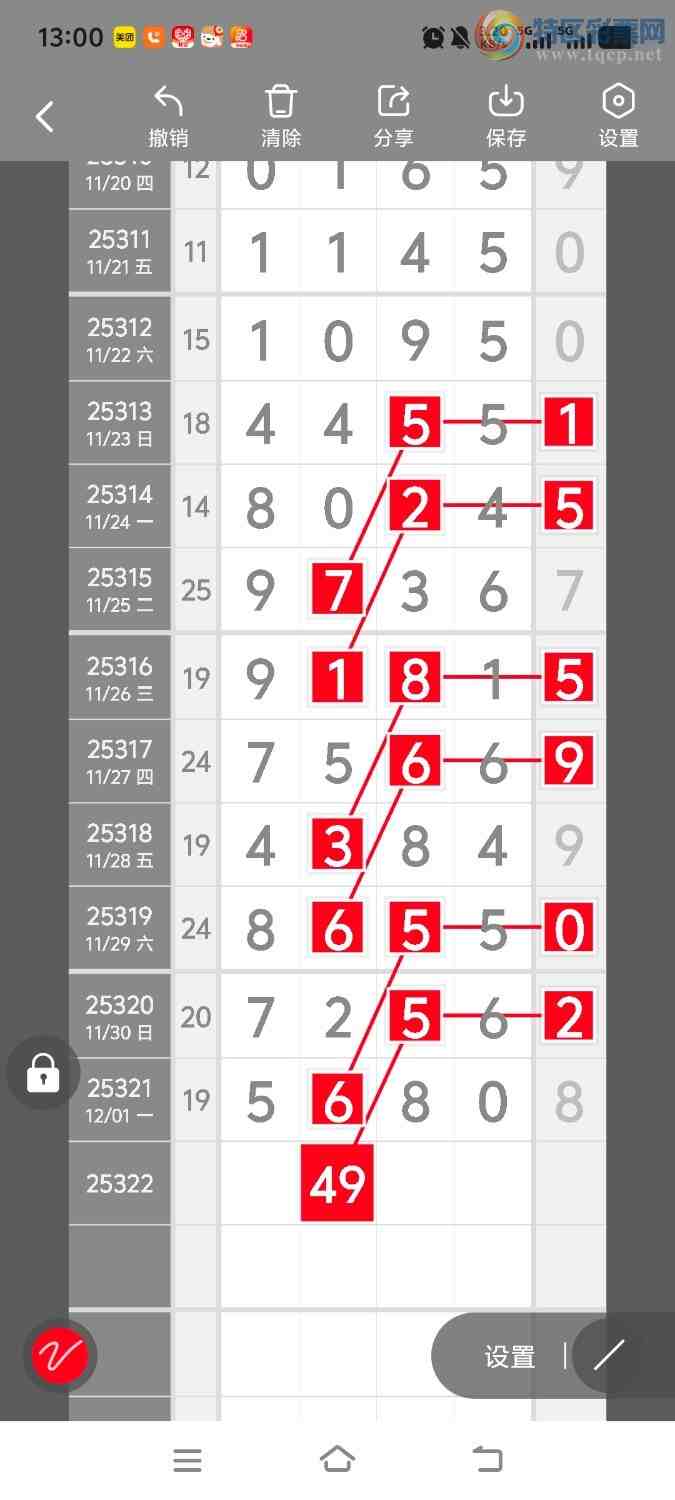The height and width of the screenshot is (1500, 675).
Task: Toggle the lock button
Action: coord(43,1074)
